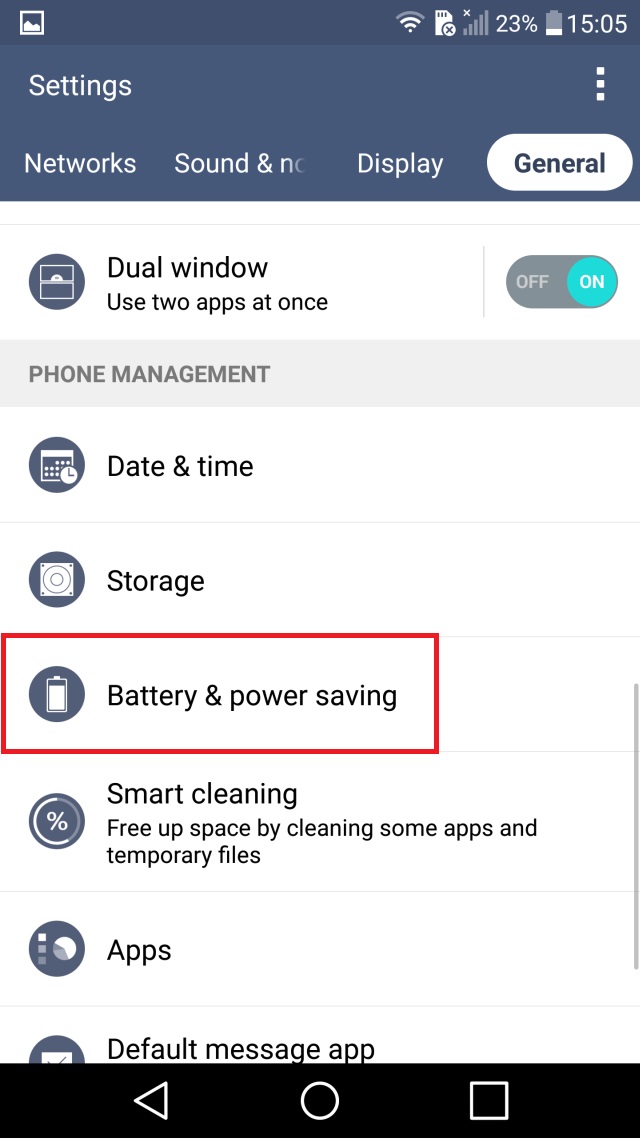Screen dimensions: 640x1138
Task: Open Battery & power saving
Action: [250, 695]
